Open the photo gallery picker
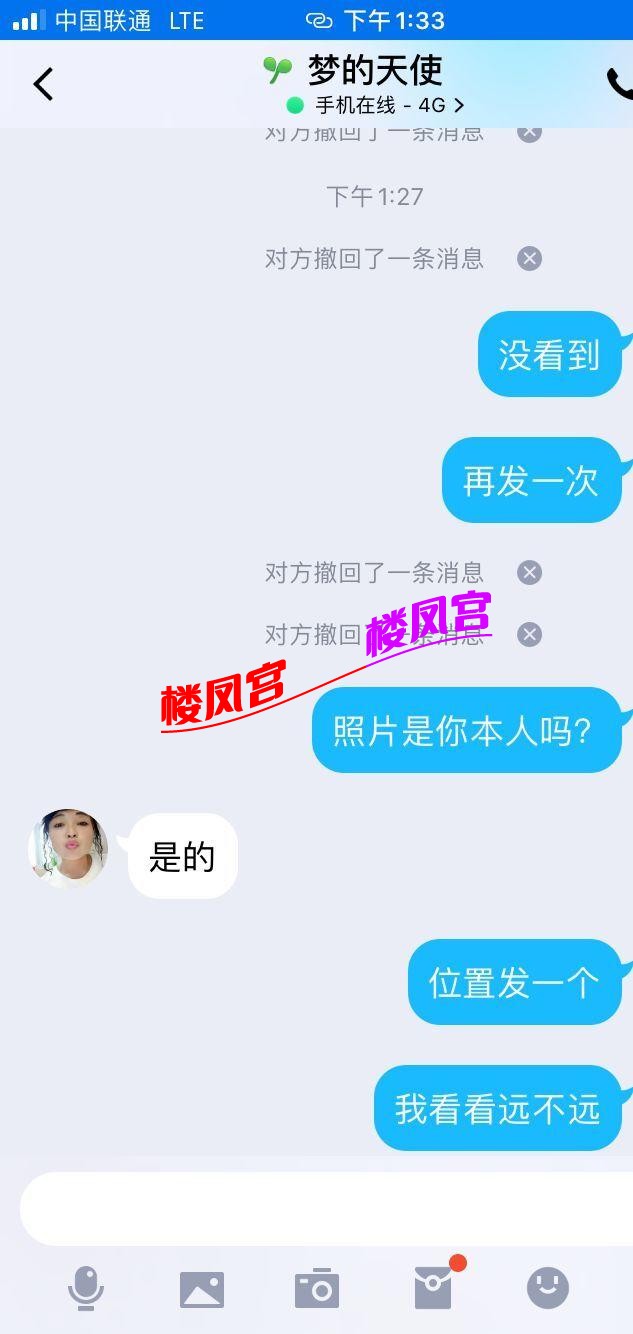Screen dimensions: 633x1334 [202, 1289]
